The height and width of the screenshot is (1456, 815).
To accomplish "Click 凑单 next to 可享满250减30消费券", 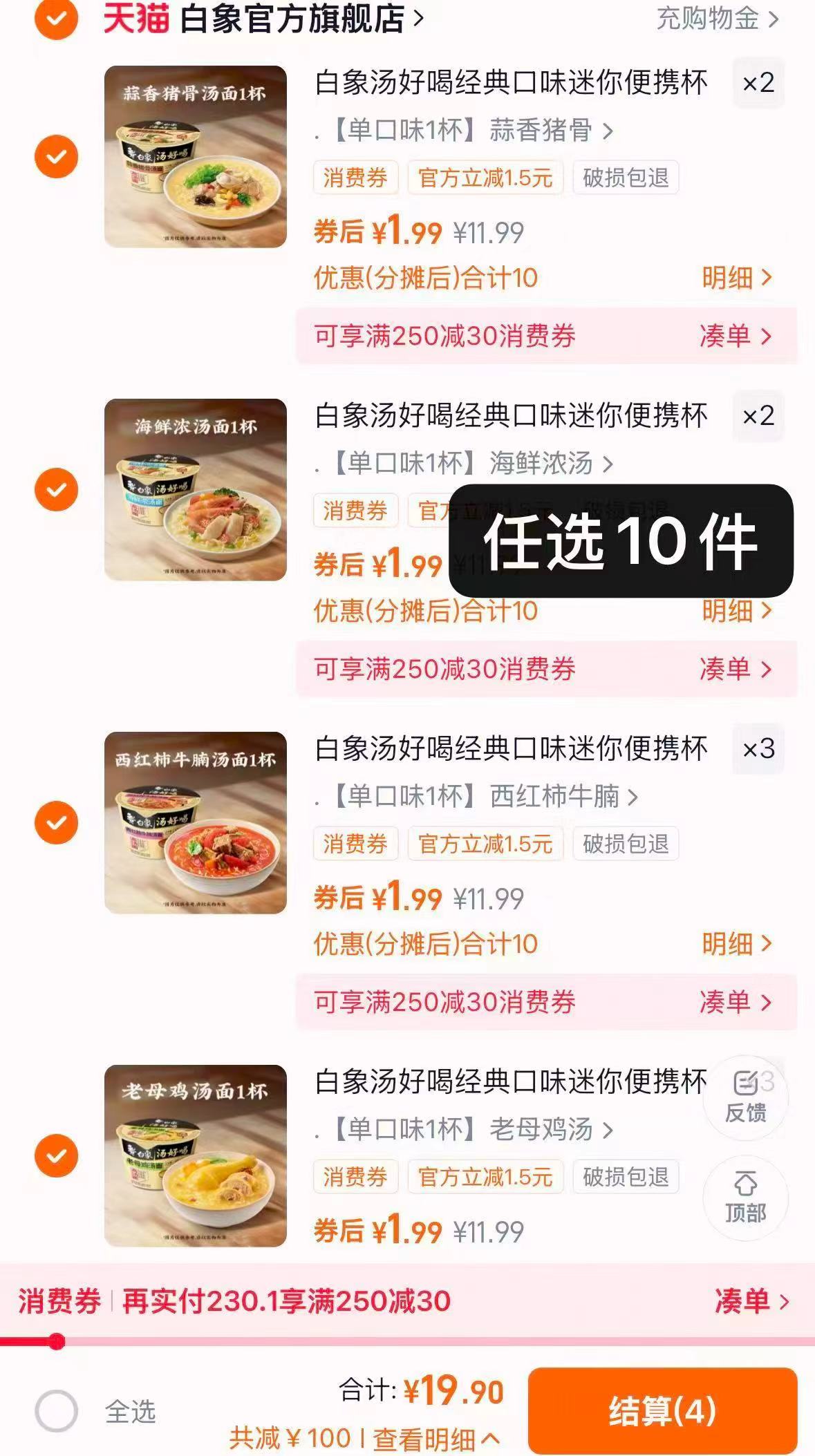I will (733, 335).
